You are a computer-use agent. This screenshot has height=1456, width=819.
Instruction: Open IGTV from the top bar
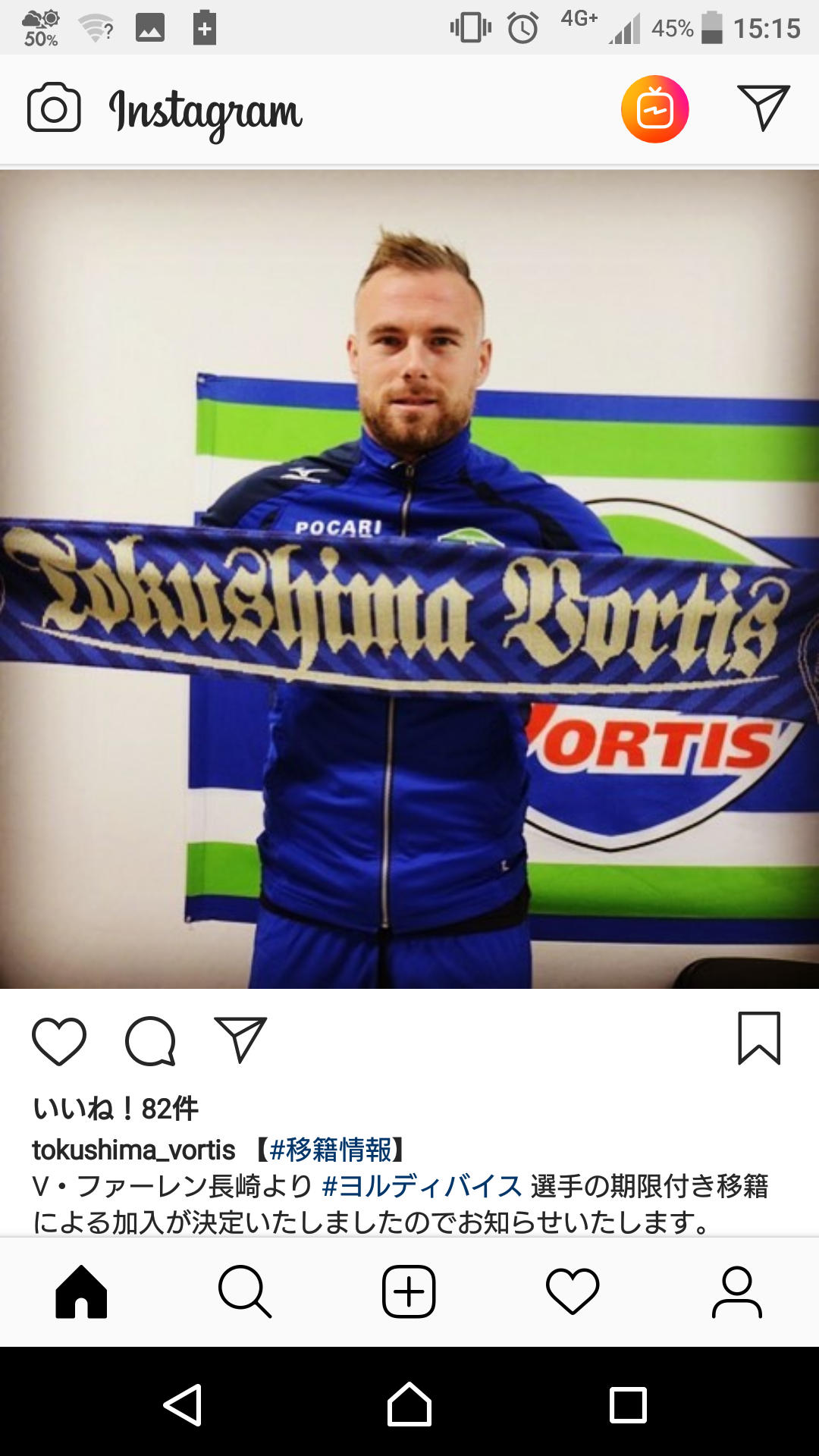pos(654,109)
